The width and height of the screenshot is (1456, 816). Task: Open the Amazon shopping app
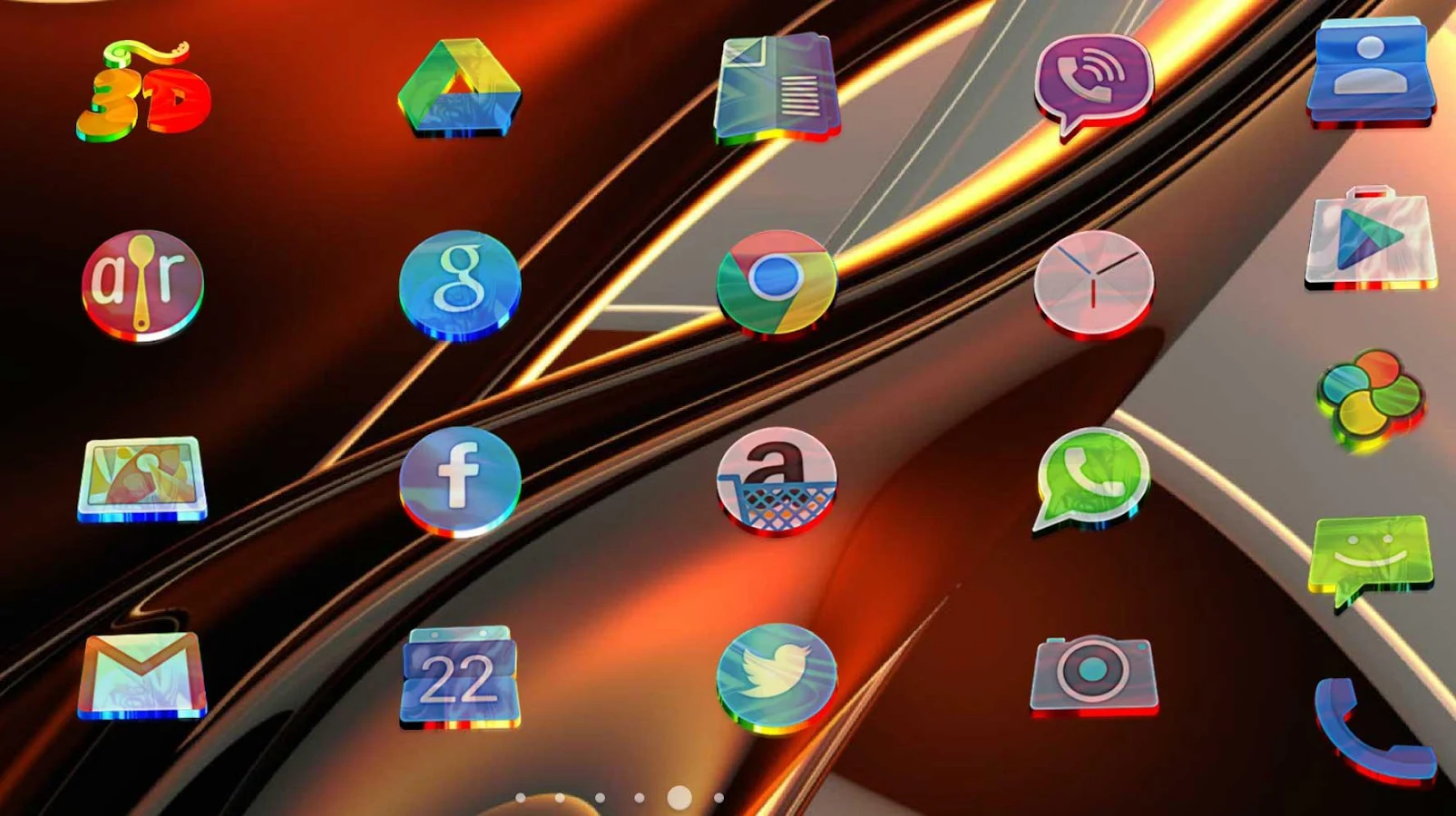(777, 480)
